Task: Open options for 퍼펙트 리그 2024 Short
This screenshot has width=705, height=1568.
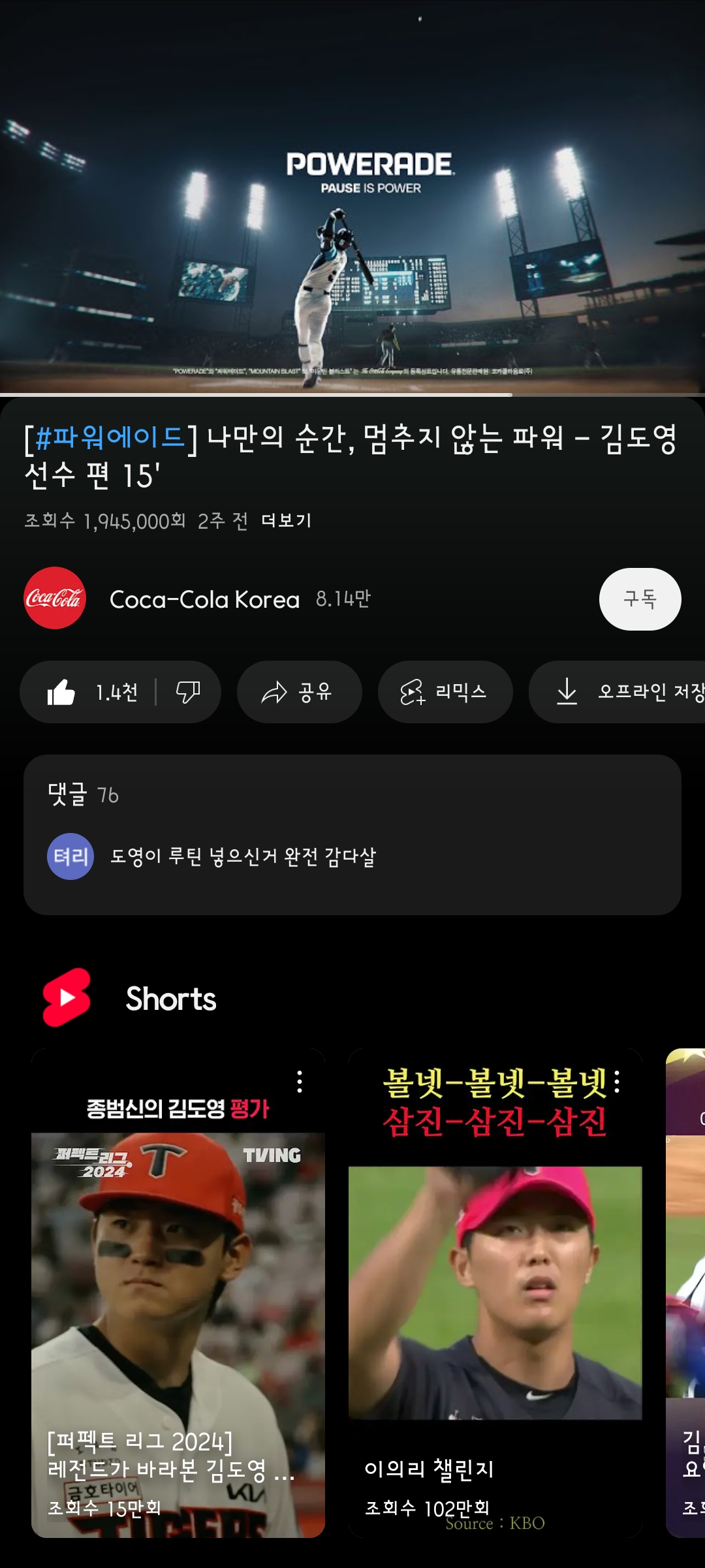Action: coord(300,1082)
